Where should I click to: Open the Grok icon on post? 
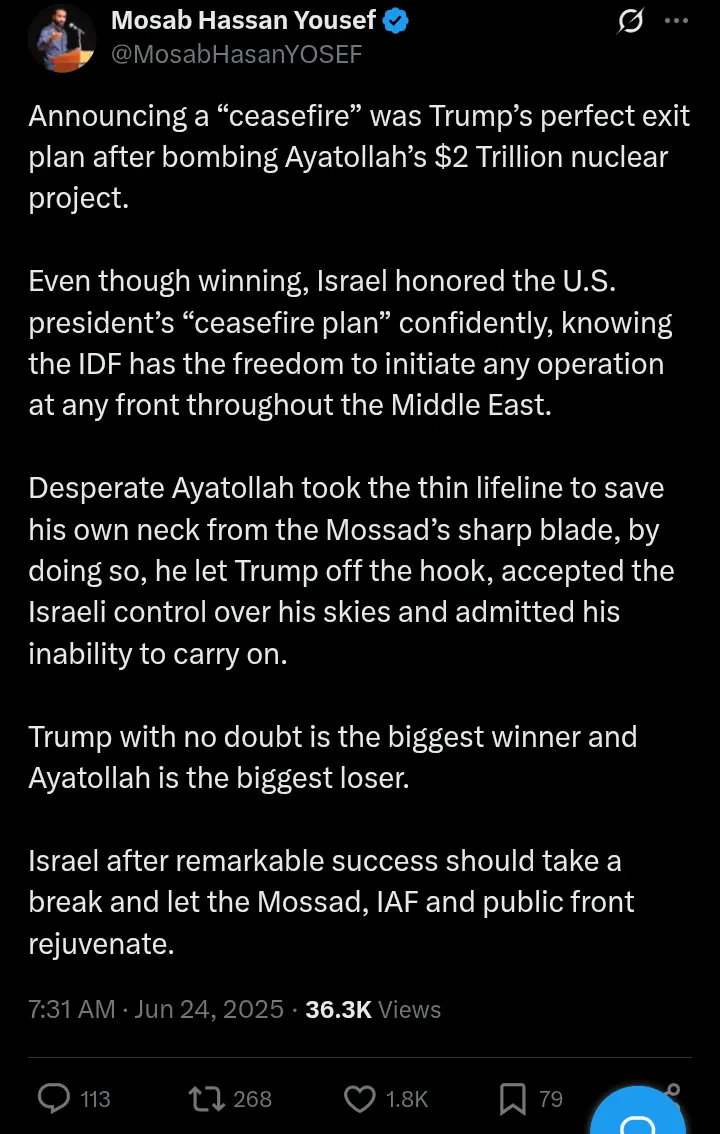pos(631,21)
